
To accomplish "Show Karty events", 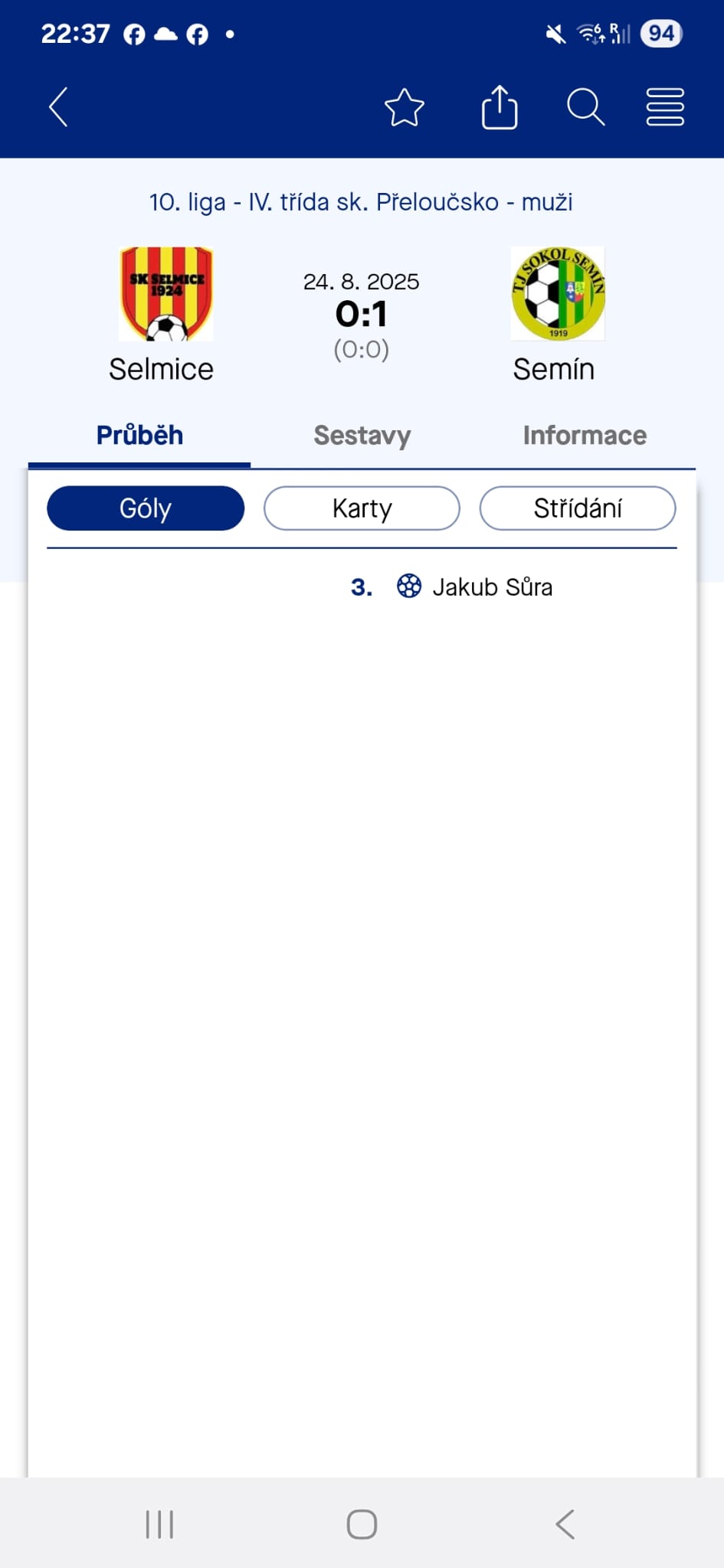I will [362, 508].
